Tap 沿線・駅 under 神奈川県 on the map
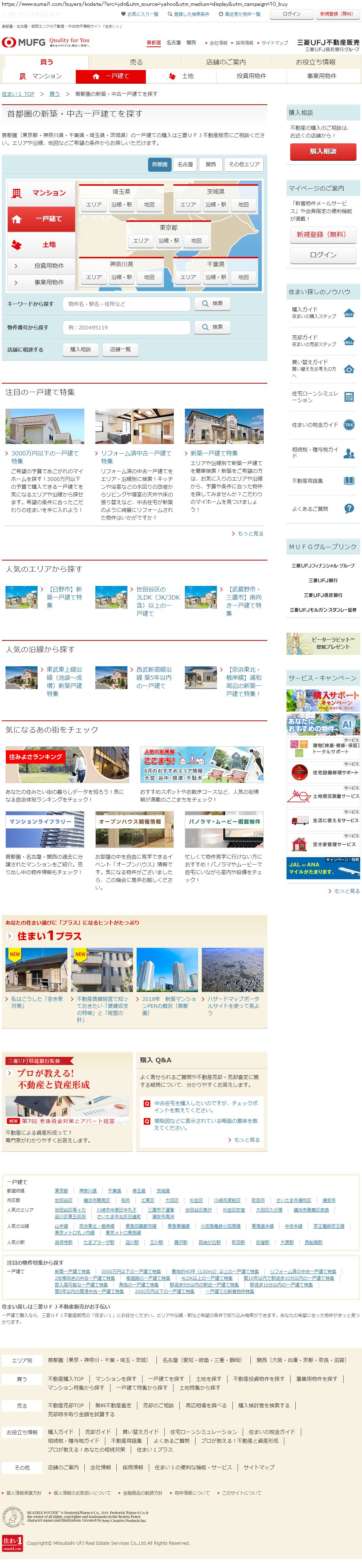 [122, 277]
